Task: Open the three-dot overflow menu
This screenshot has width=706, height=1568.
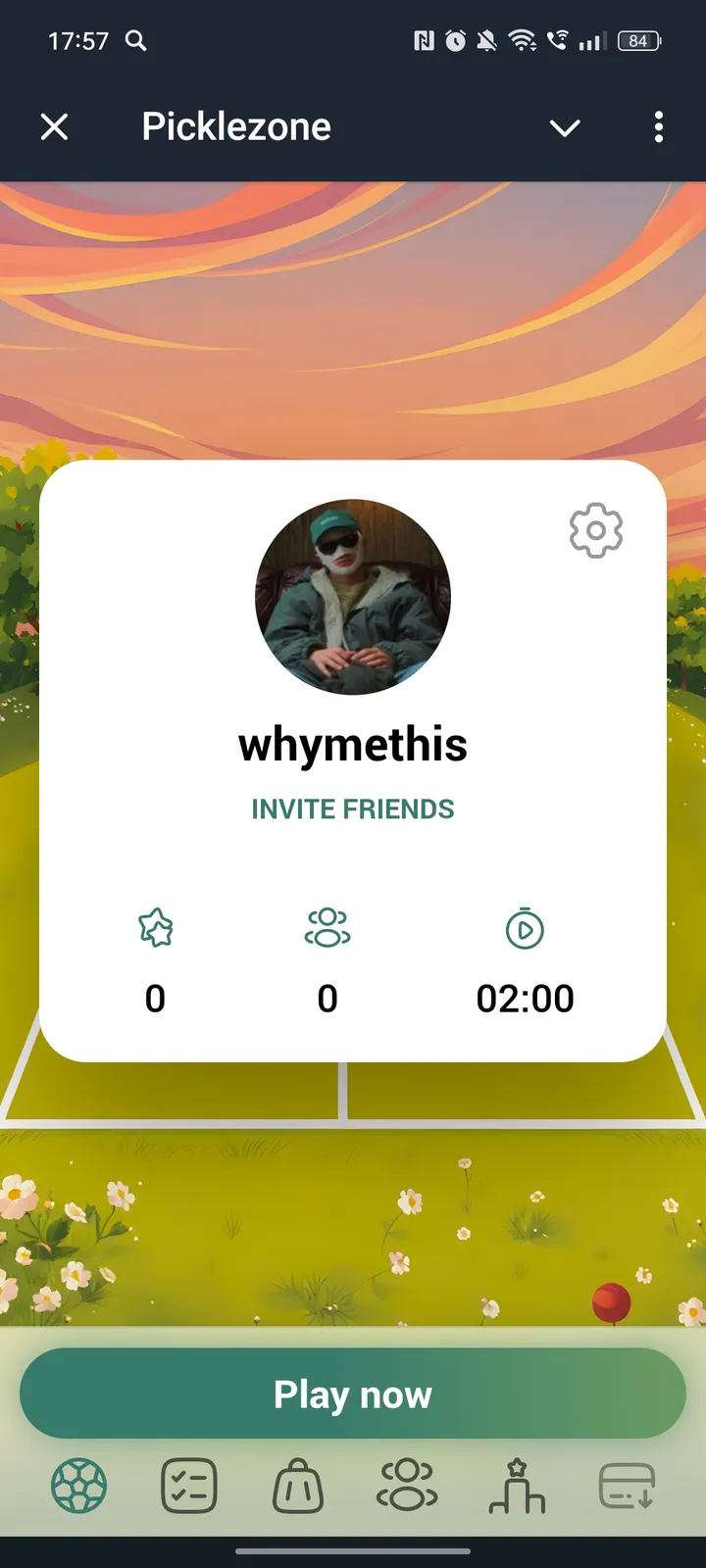Action: 658,127
